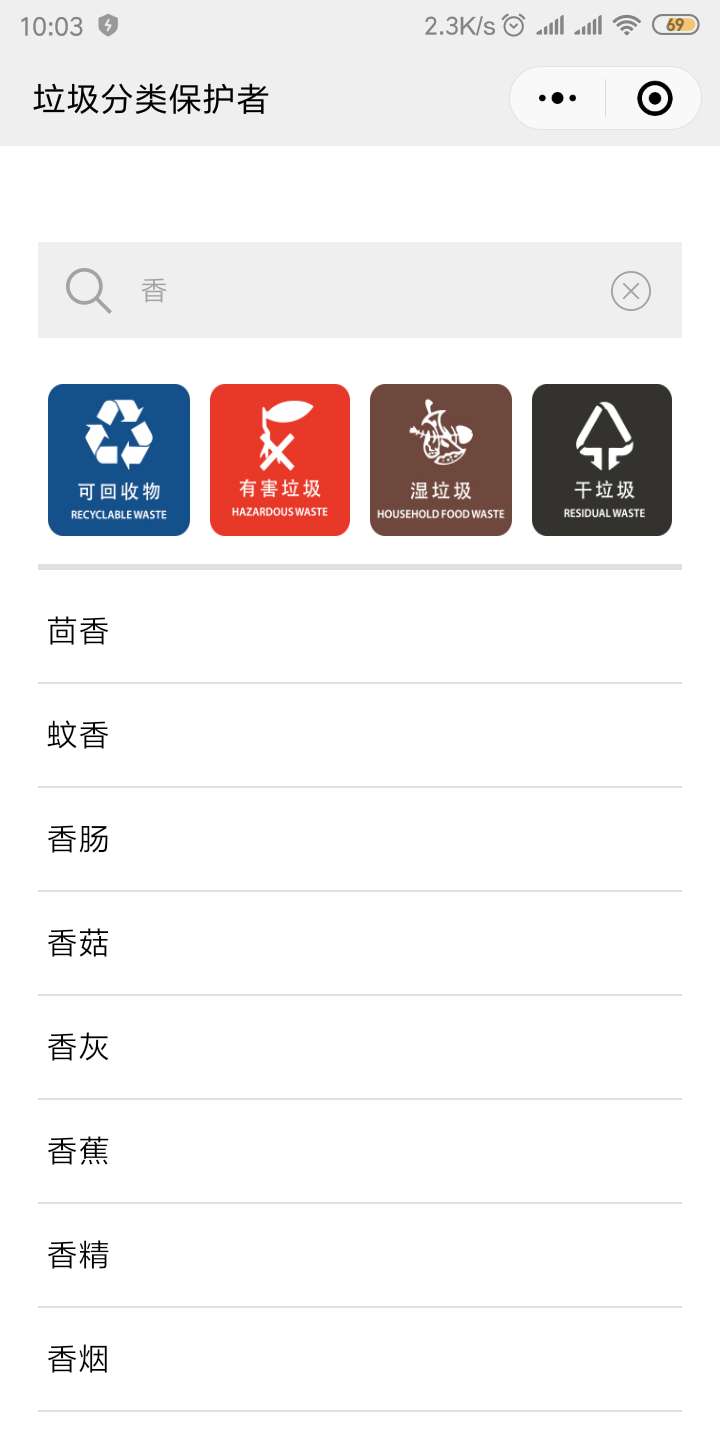This screenshot has width=720, height=1440.
Task: Select the 茴香 search result
Action: tap(78, 631)
